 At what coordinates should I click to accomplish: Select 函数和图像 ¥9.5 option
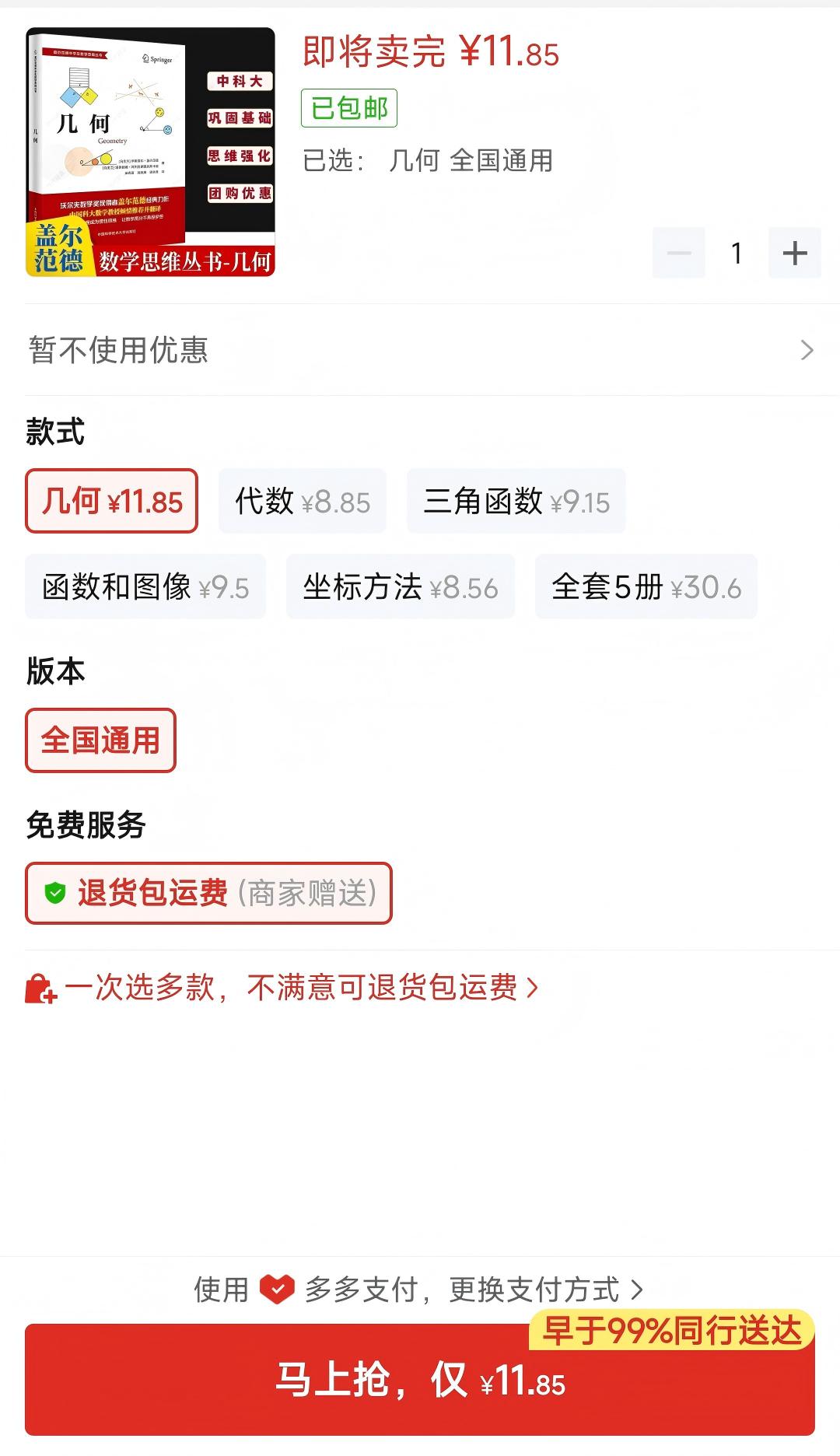pos(145,586)
